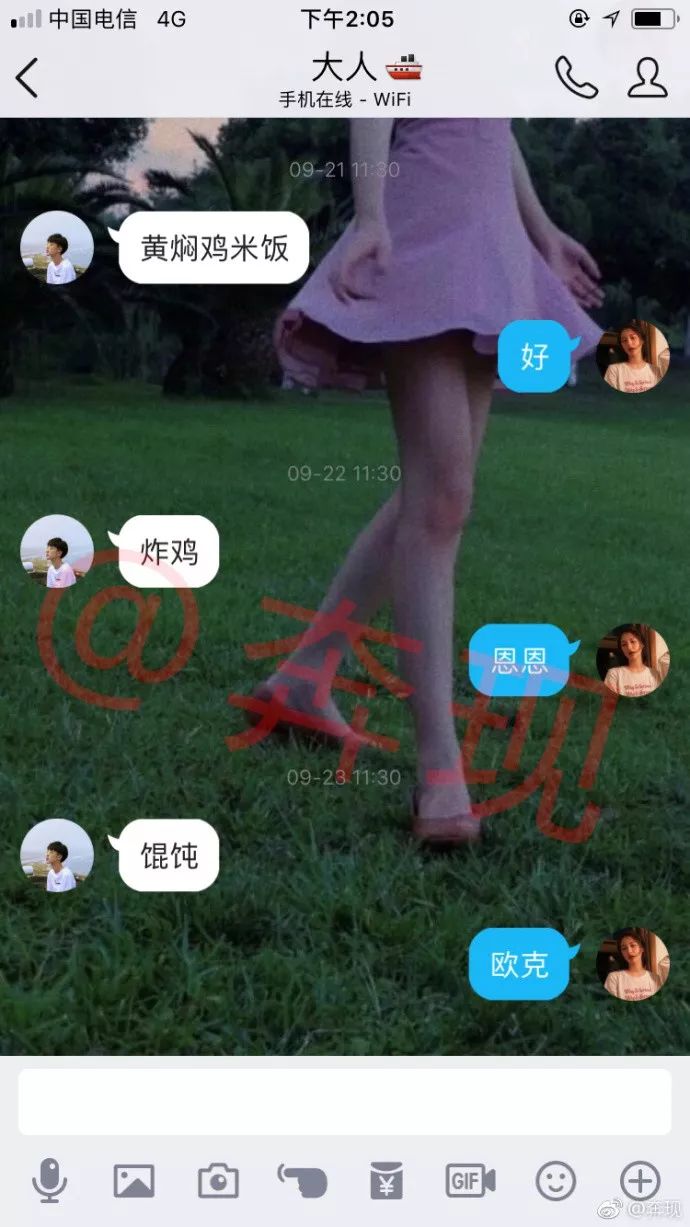
Task: Open own avatar beside 欧克 message
Action: pos(632,964)
